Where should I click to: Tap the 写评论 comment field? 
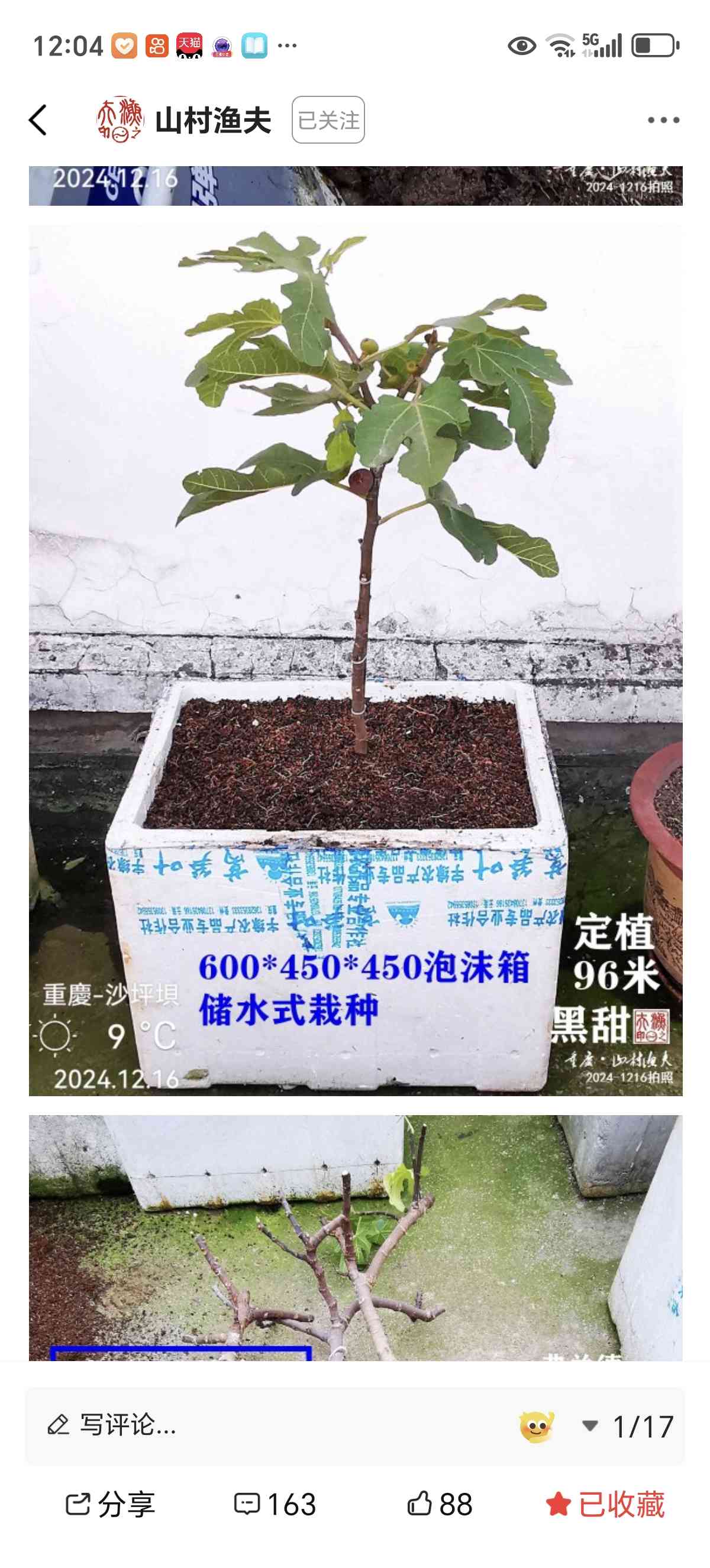[112, 1425]
